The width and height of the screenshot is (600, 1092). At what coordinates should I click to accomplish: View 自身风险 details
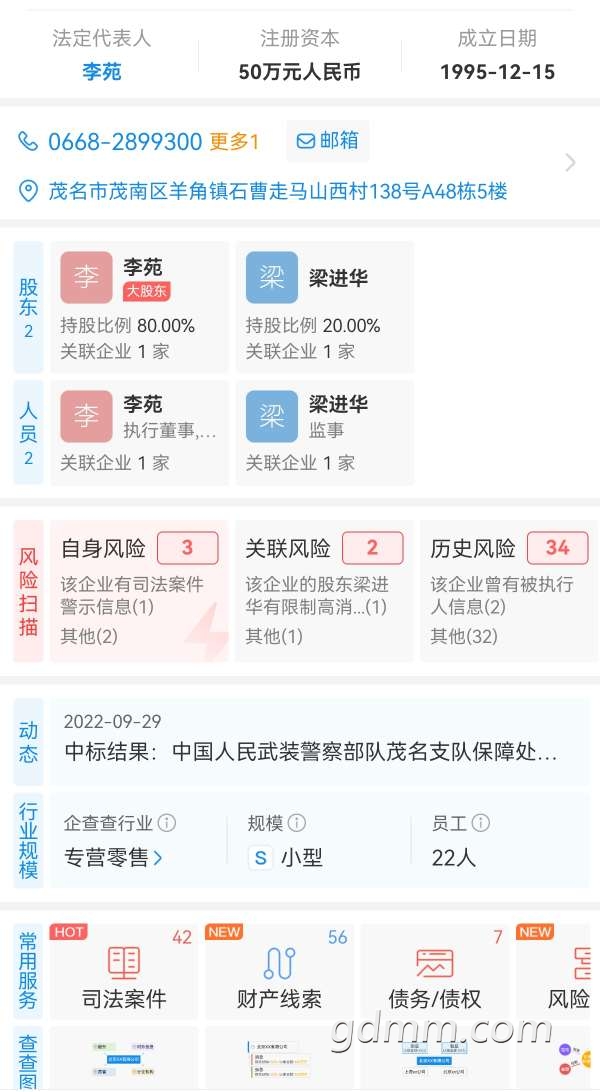point(139,591)
